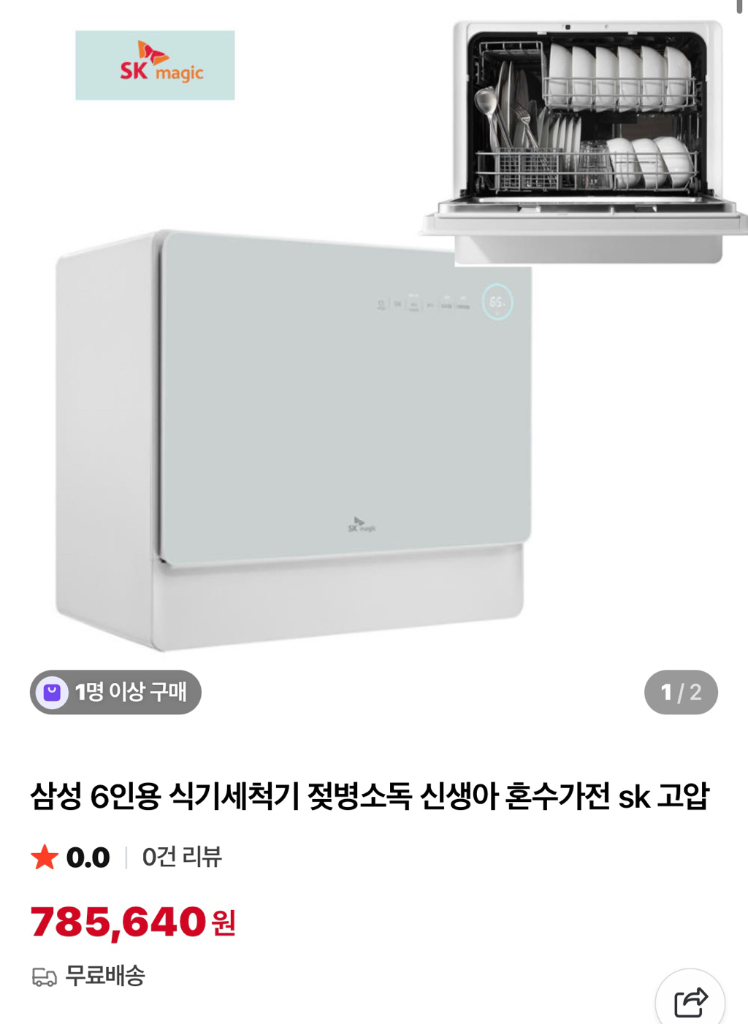This screenshot has width=748, height=1024.
Task: Share this dishwasher product
Action: click(x=690, y=1000)
